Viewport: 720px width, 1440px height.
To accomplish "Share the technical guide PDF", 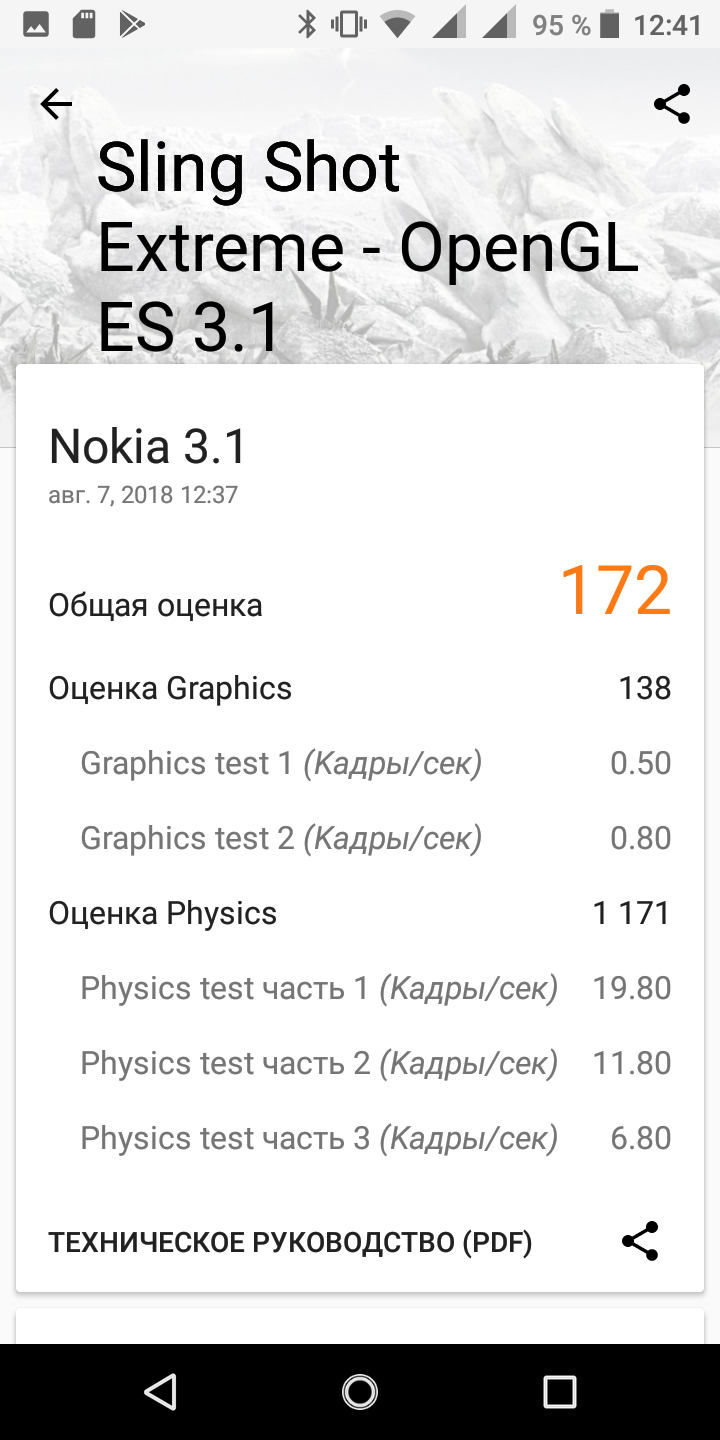I will click(x=640, y=1241).
